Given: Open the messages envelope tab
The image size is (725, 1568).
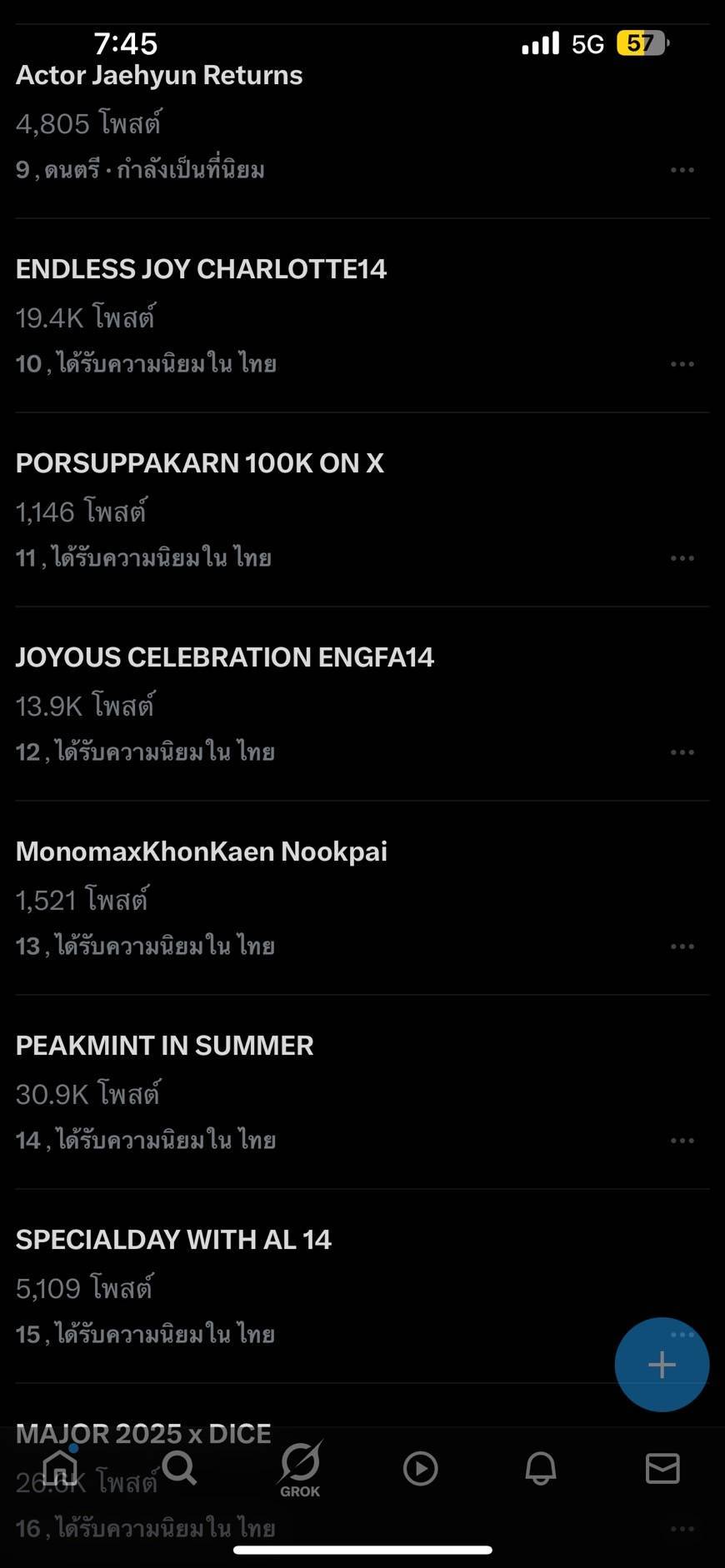Looking at the screenshot, I should point(662,1468).
